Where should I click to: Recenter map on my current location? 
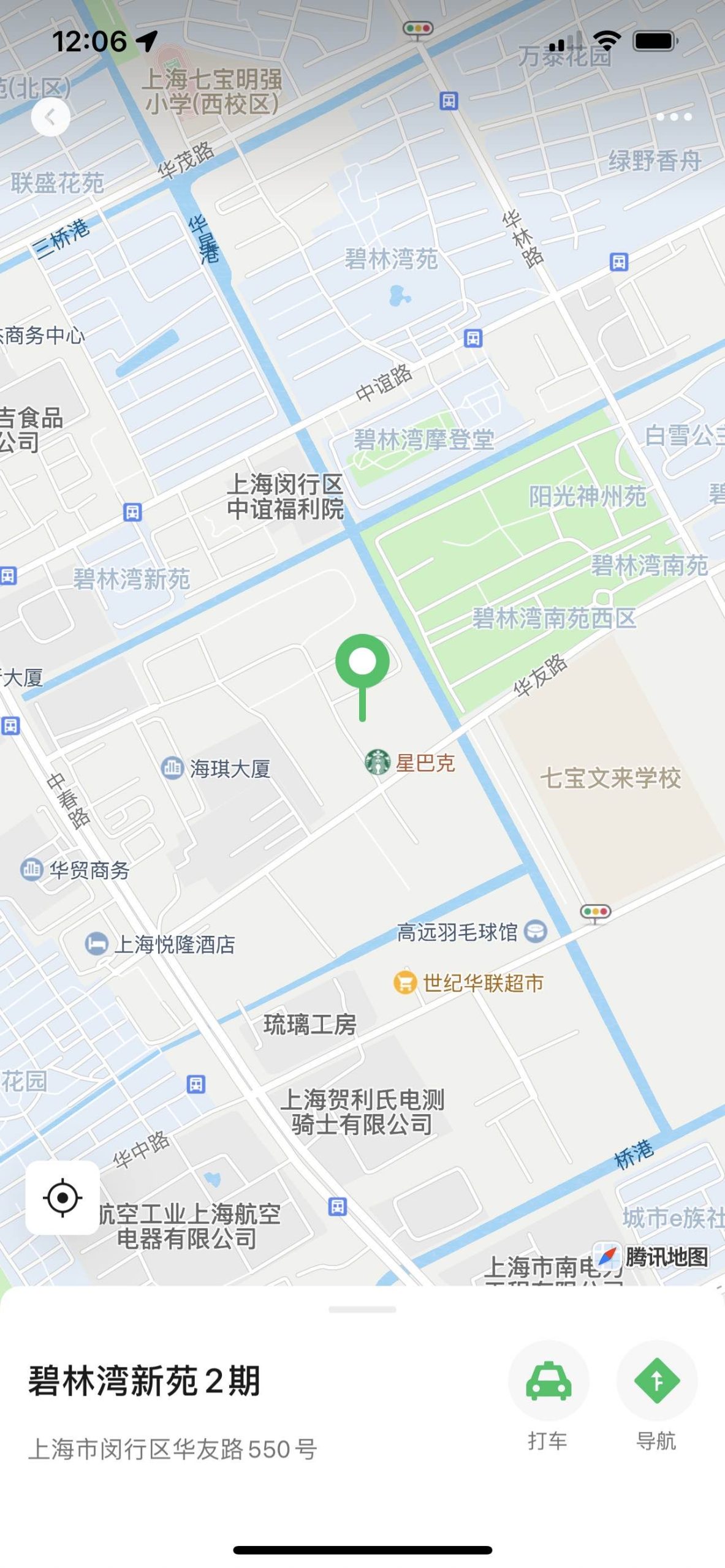click(x=63, y=1198)
